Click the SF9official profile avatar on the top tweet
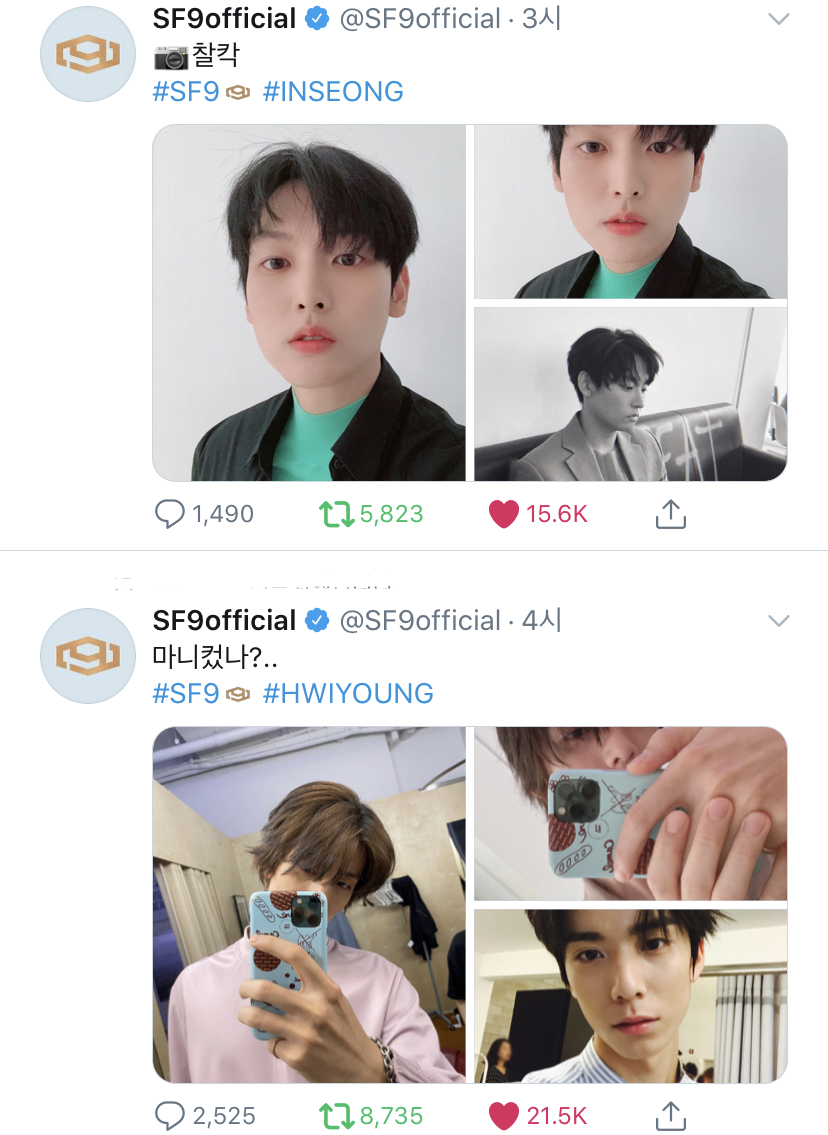Screen dimensions: 828x1135 [x=87, y=54]
